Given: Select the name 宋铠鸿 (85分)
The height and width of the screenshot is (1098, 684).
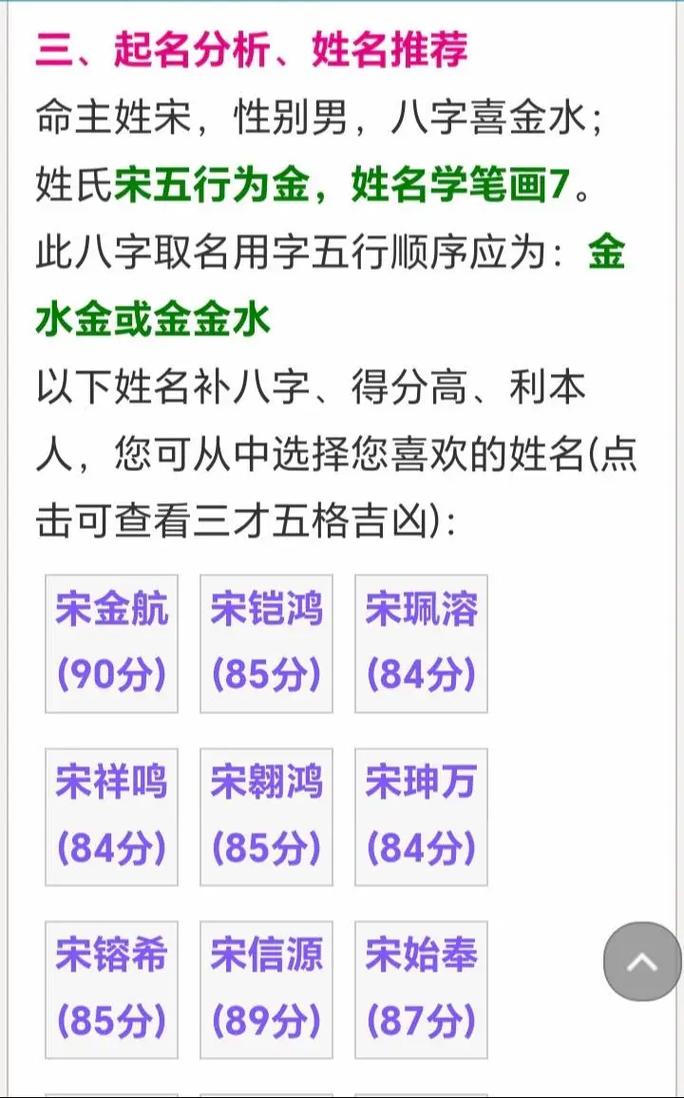Looking at the screenshot, I should (266, 644).
